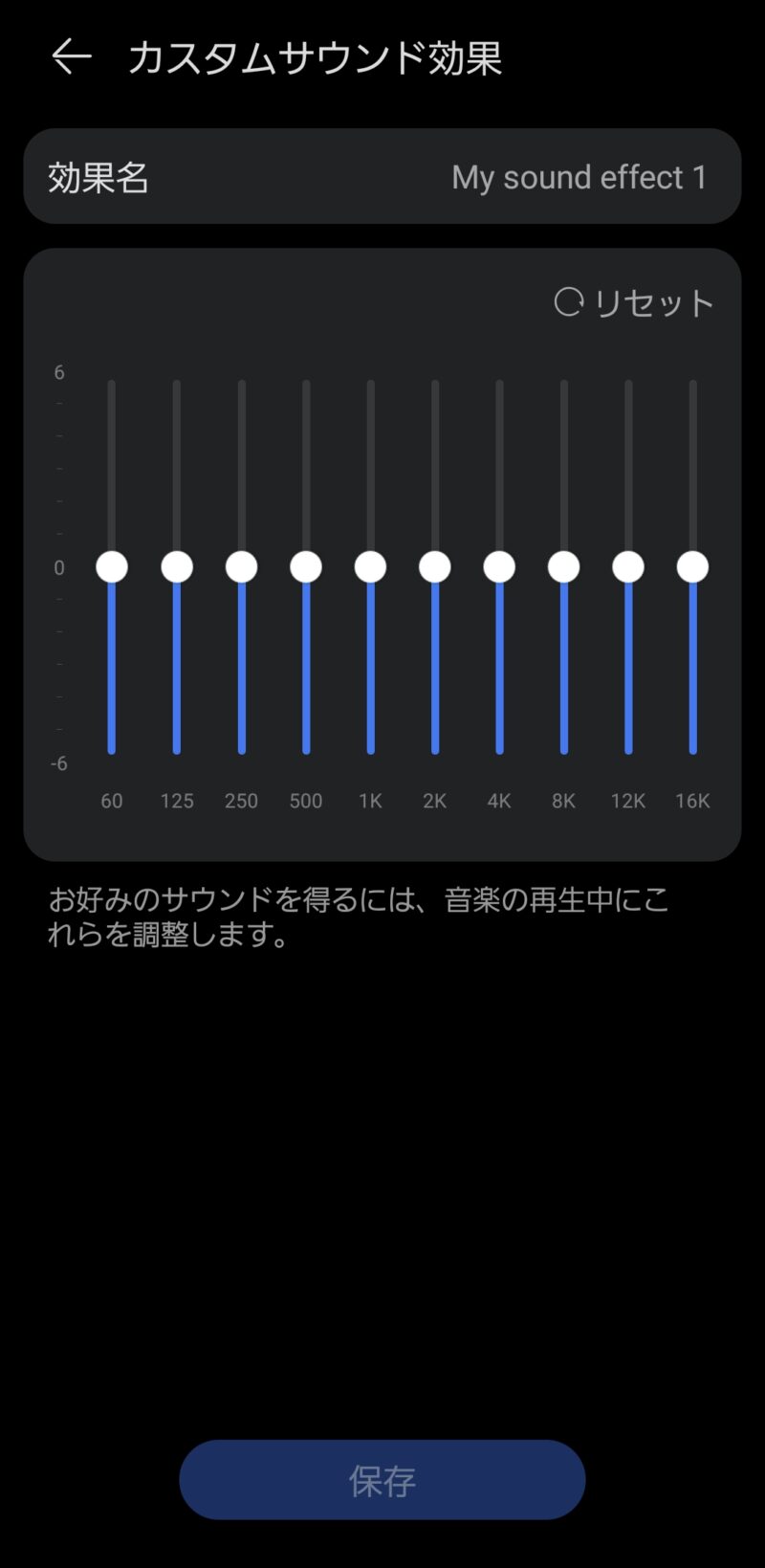Select the 1K slider handle
This screenshot has width=765, height=1568.
point(370,566)
